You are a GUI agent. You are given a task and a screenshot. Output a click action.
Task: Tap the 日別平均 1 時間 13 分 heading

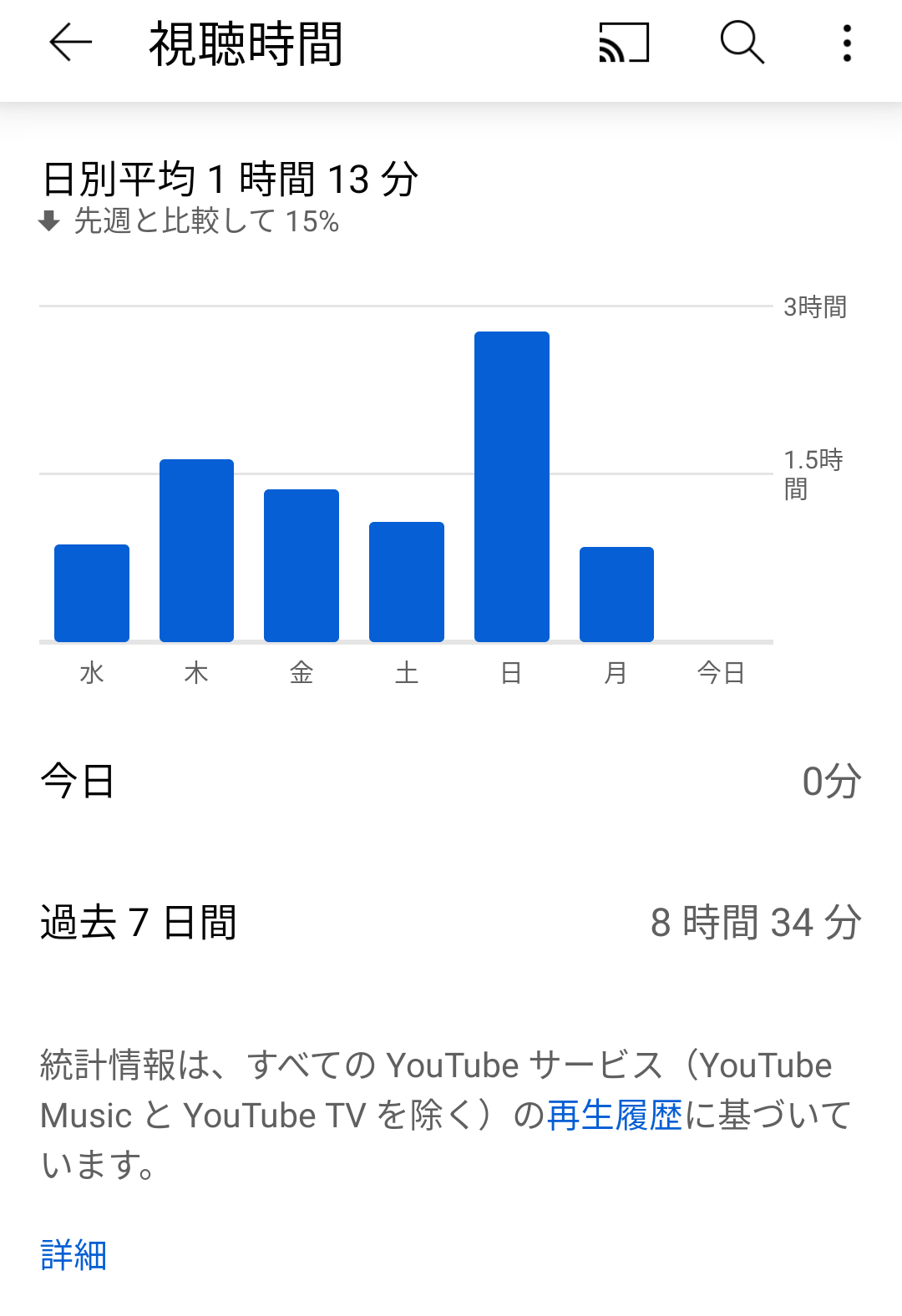230,178
